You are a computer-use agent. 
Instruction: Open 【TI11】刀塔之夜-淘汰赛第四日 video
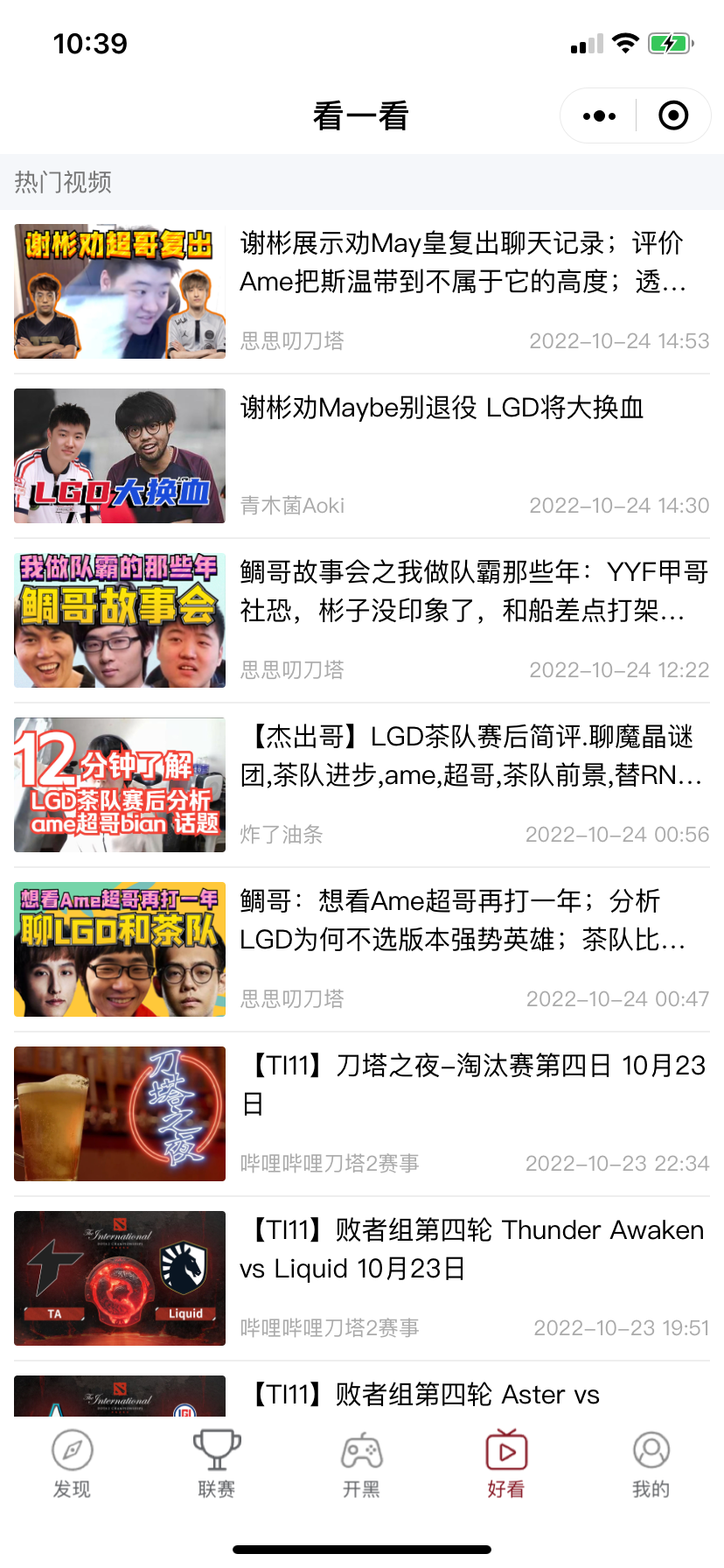pos(472,1085)
